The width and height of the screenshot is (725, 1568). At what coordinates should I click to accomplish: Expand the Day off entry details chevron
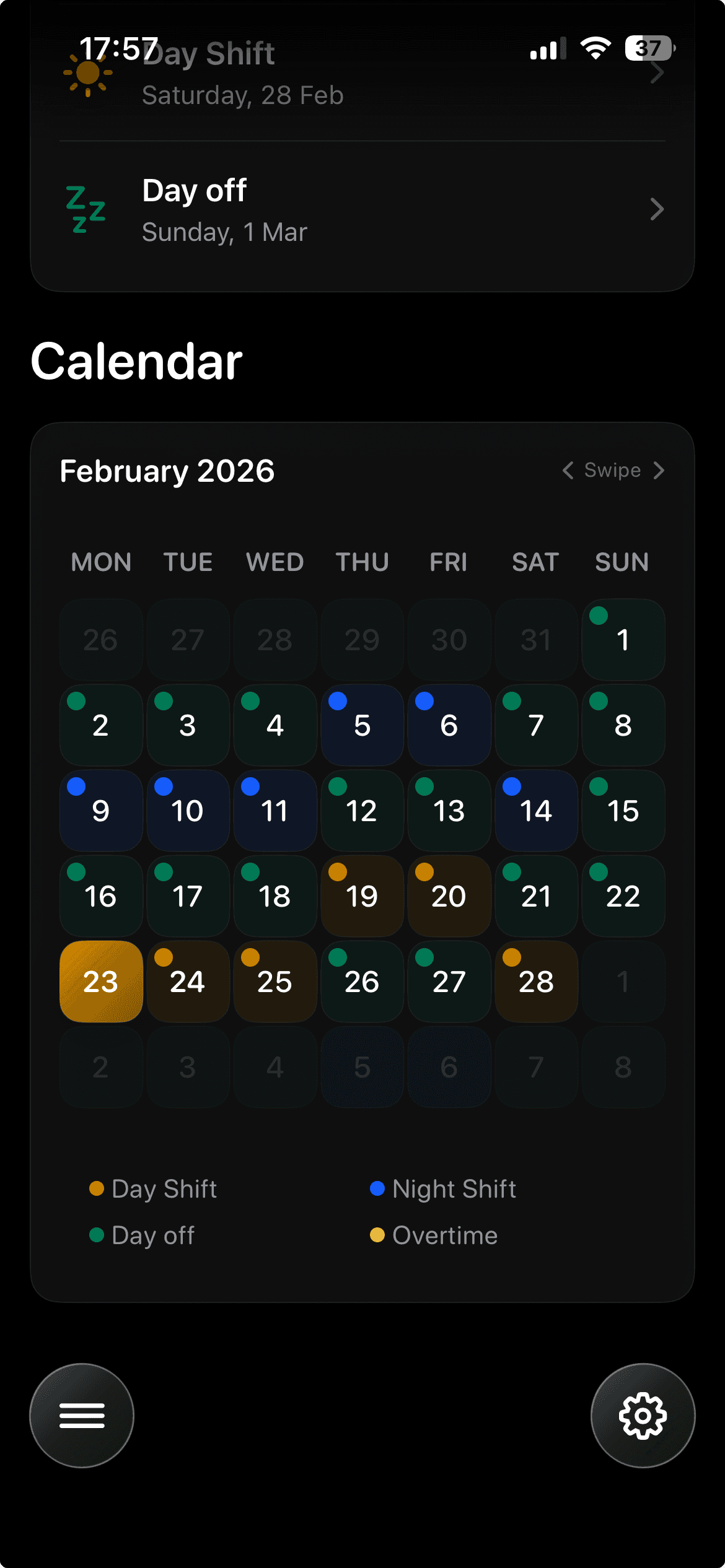[657, 209]
